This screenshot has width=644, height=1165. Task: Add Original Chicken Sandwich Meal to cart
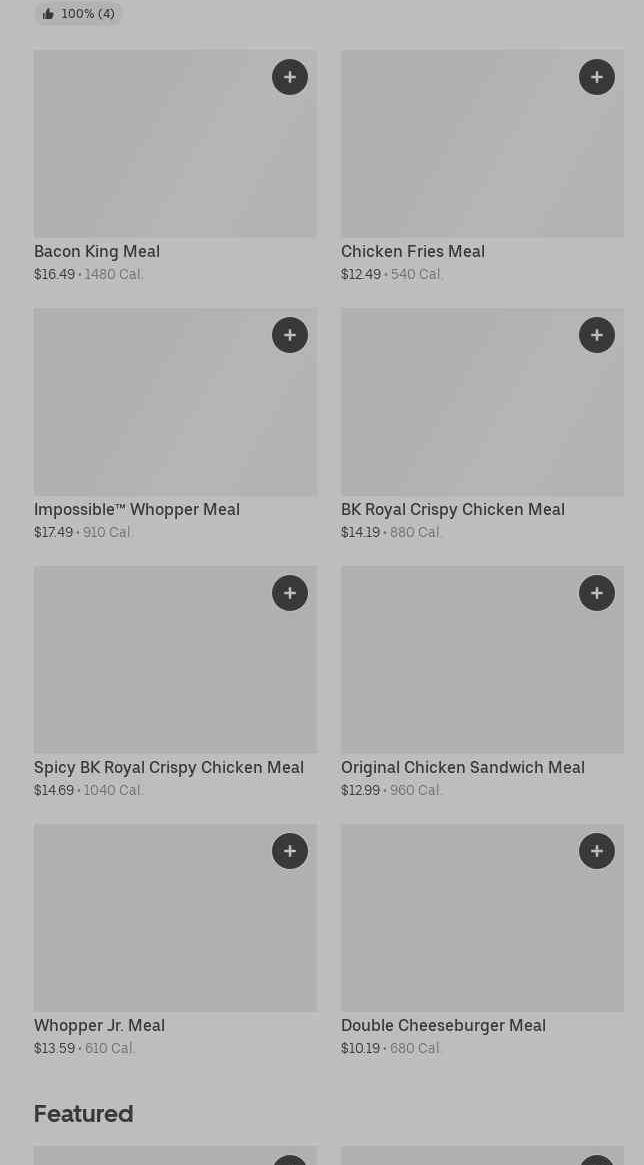(x=597, y=593)
